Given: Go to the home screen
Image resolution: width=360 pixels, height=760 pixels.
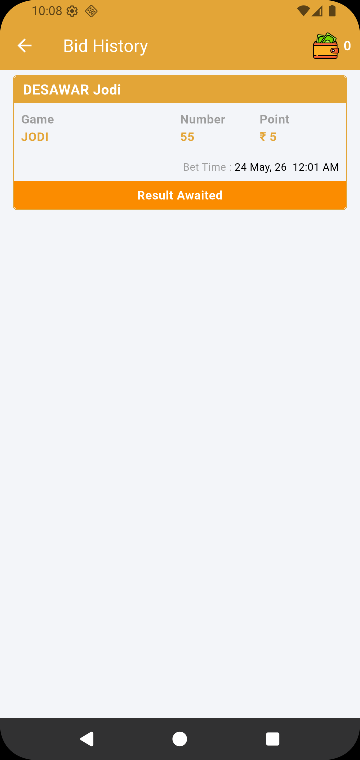Looking at the screenshot, I should 180,739.
